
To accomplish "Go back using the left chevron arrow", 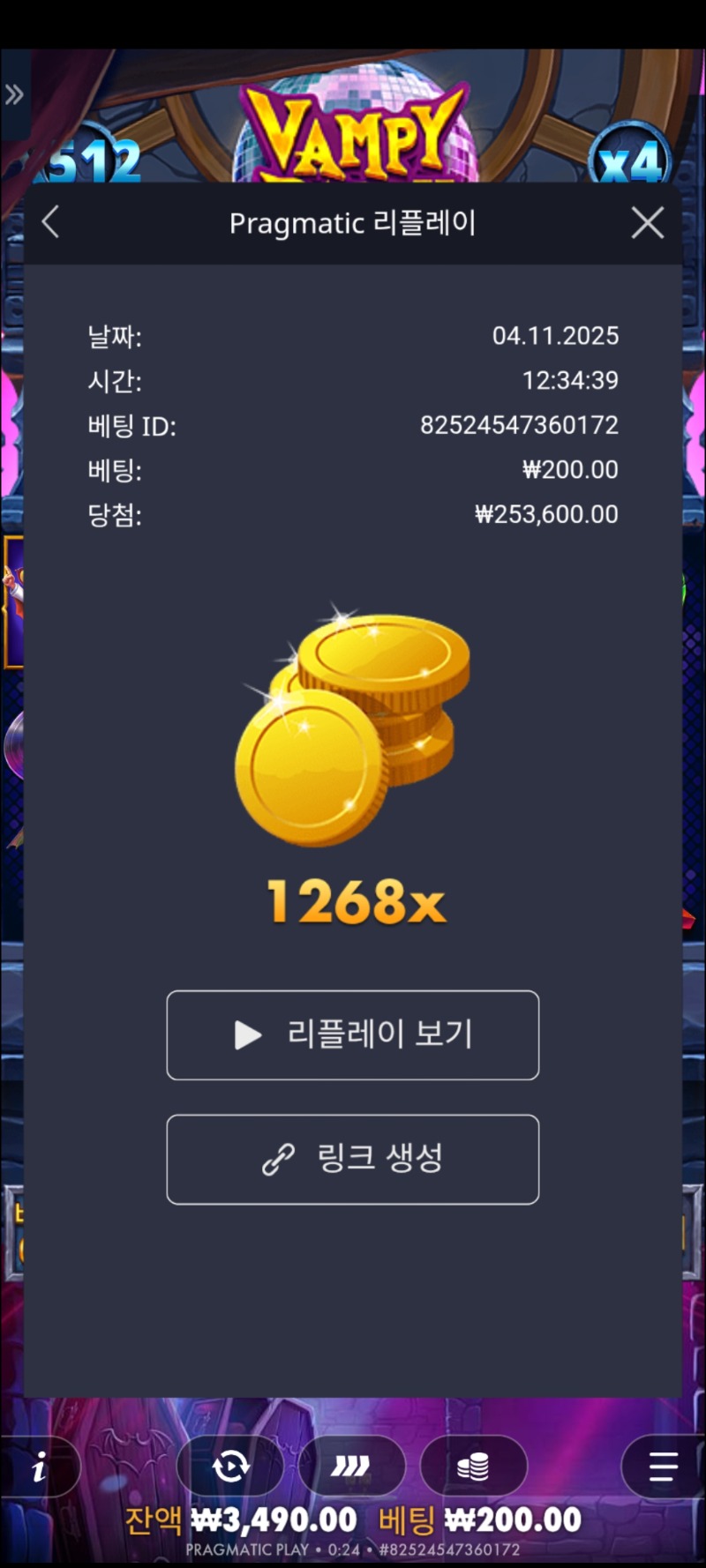I will tap(50, 223).
